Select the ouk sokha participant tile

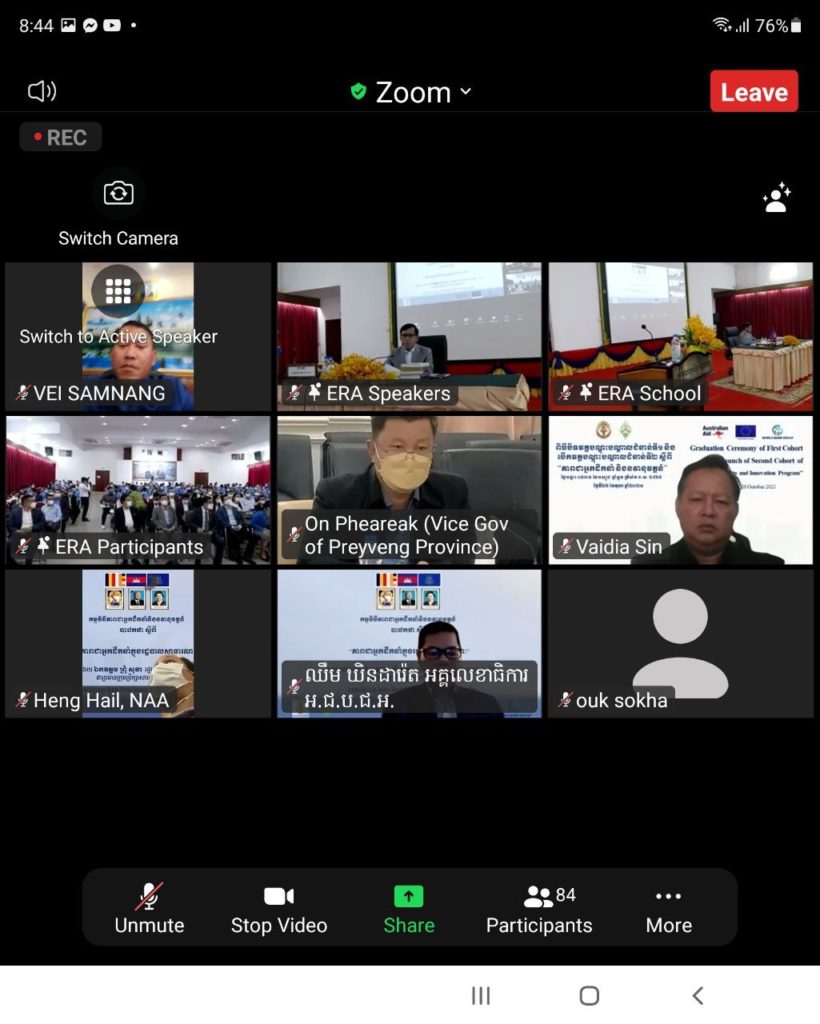680,642
